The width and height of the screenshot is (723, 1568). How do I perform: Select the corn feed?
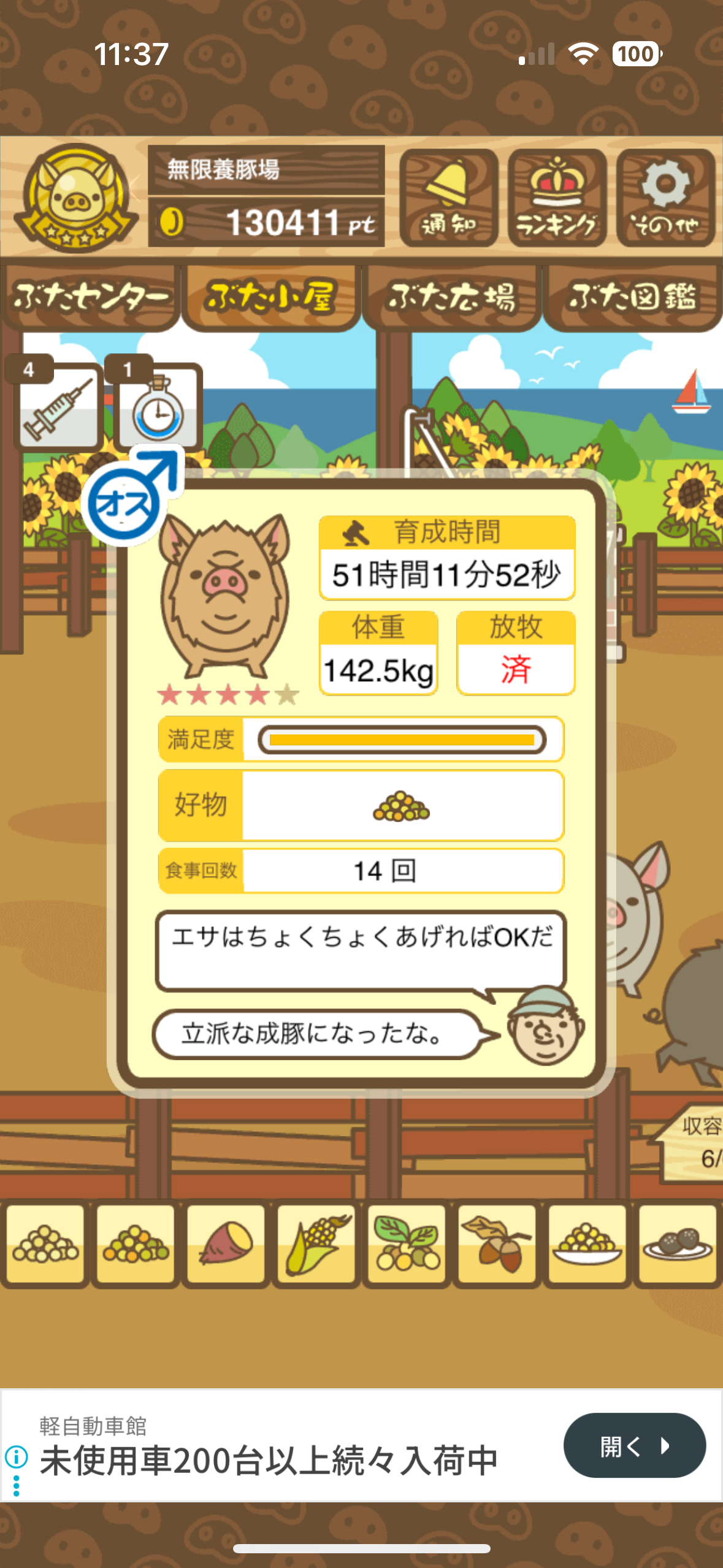[316, 1243]
